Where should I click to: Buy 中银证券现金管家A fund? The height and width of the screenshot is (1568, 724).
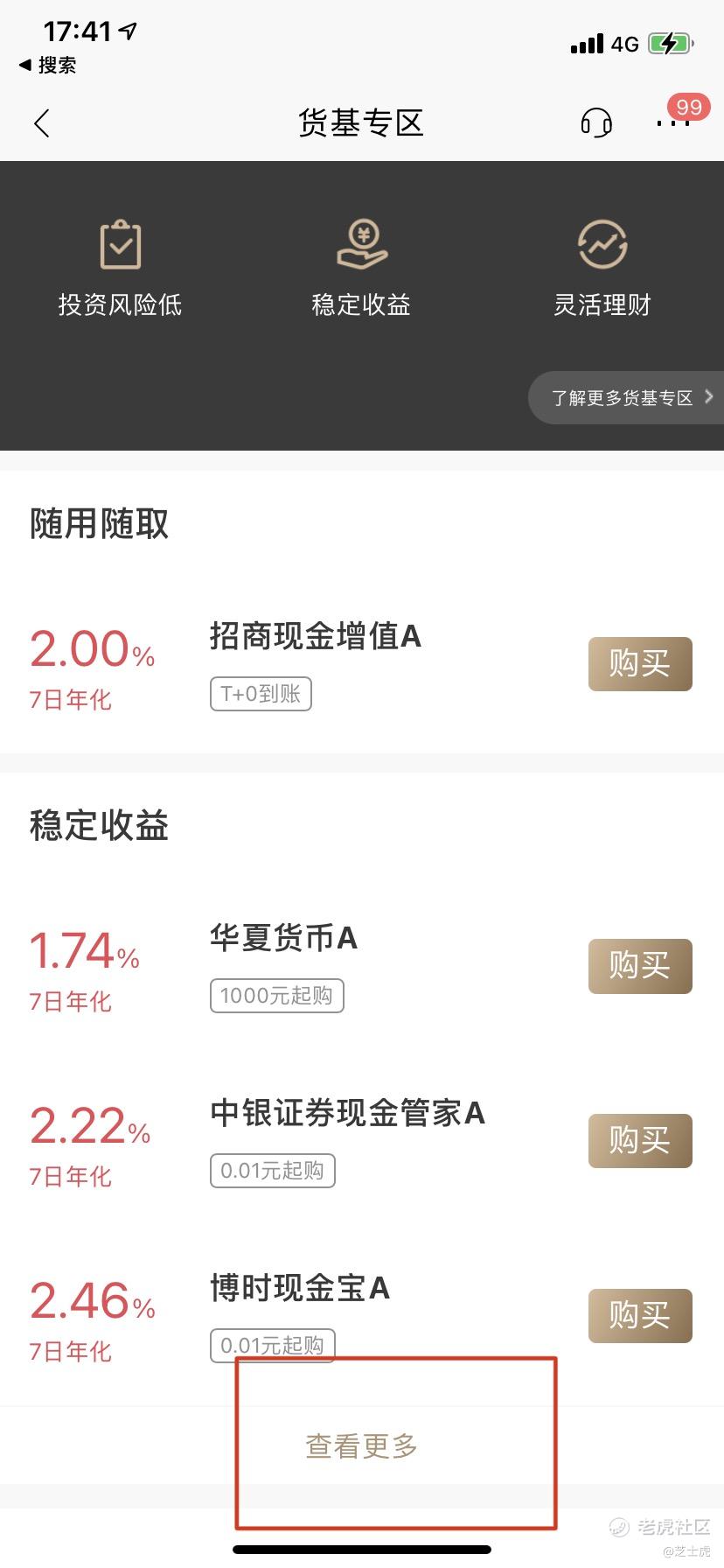640,1141
